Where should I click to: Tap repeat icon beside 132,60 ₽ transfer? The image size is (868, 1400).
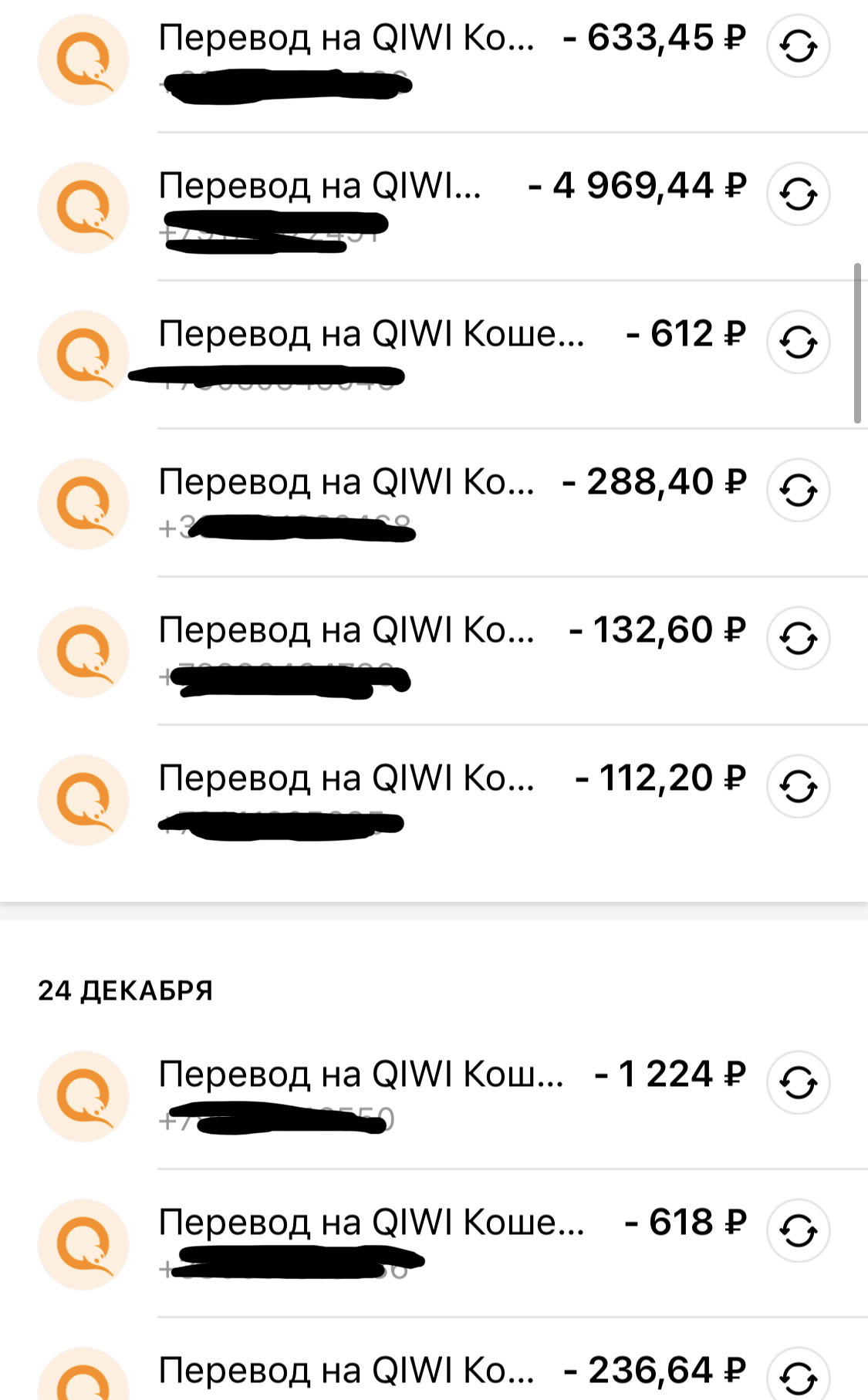click(798, 639)
